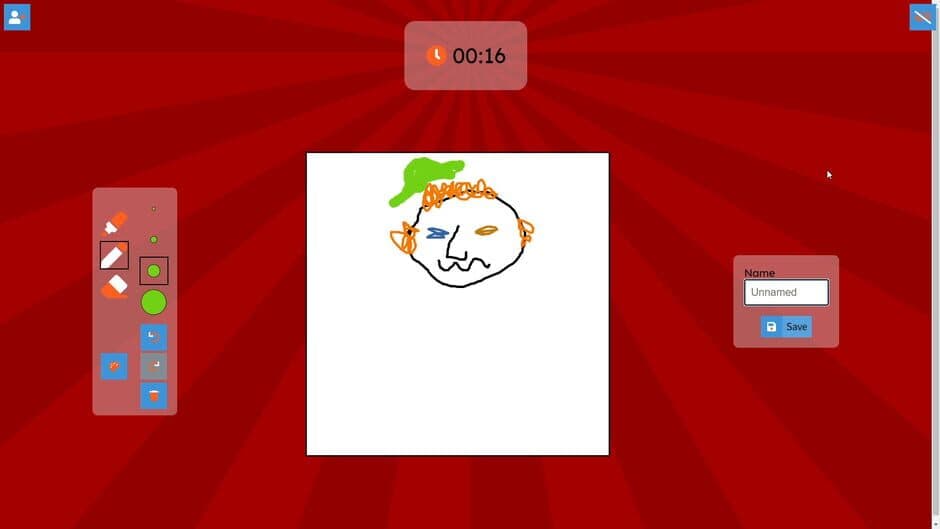Select the marker tool

click(115, 222)
